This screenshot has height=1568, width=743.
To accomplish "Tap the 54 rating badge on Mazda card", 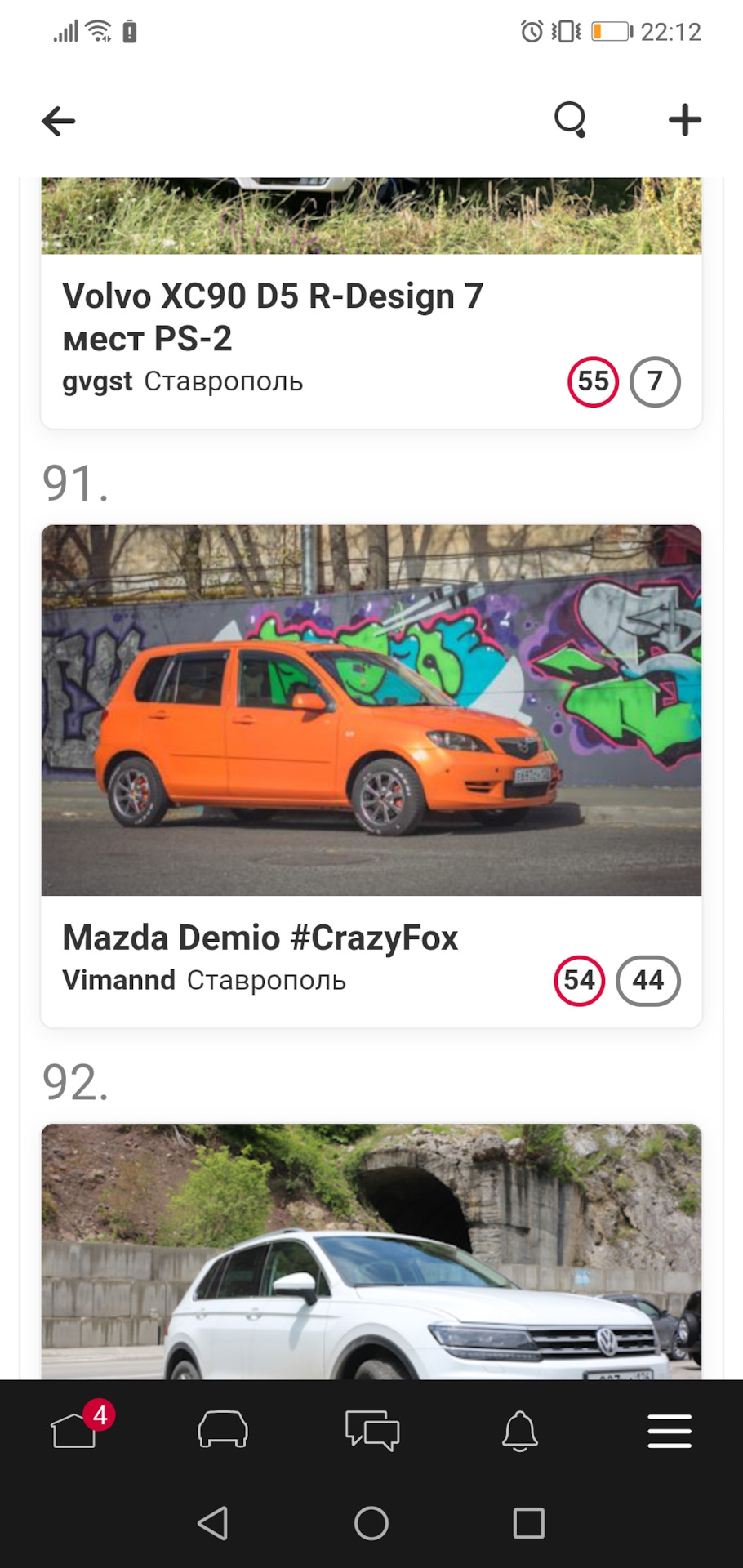I will 579,980.
